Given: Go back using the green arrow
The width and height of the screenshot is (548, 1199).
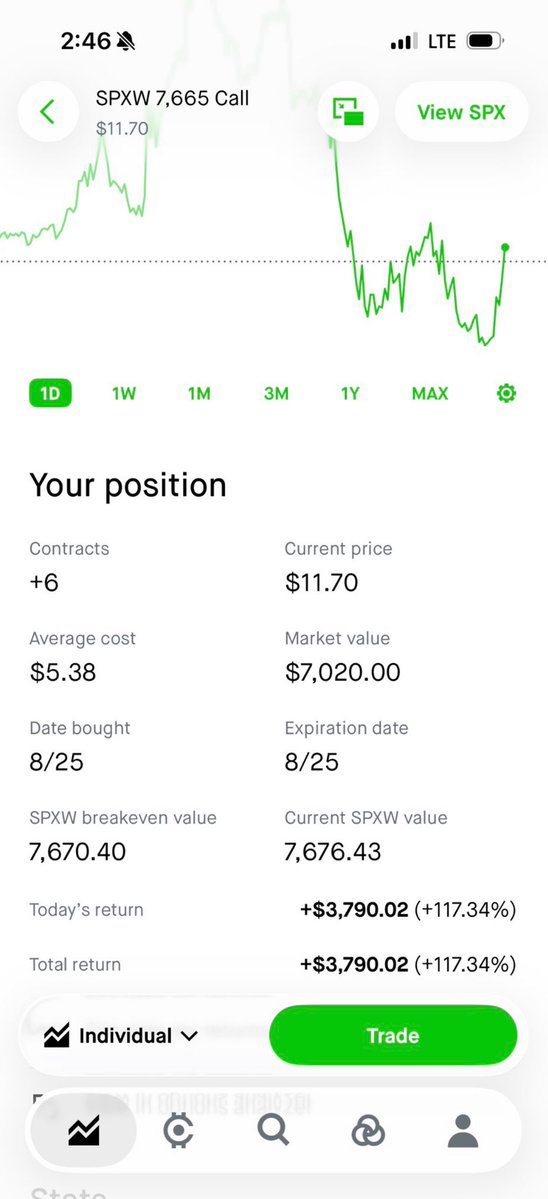Looking at the screenshot, I should [47, 112].
